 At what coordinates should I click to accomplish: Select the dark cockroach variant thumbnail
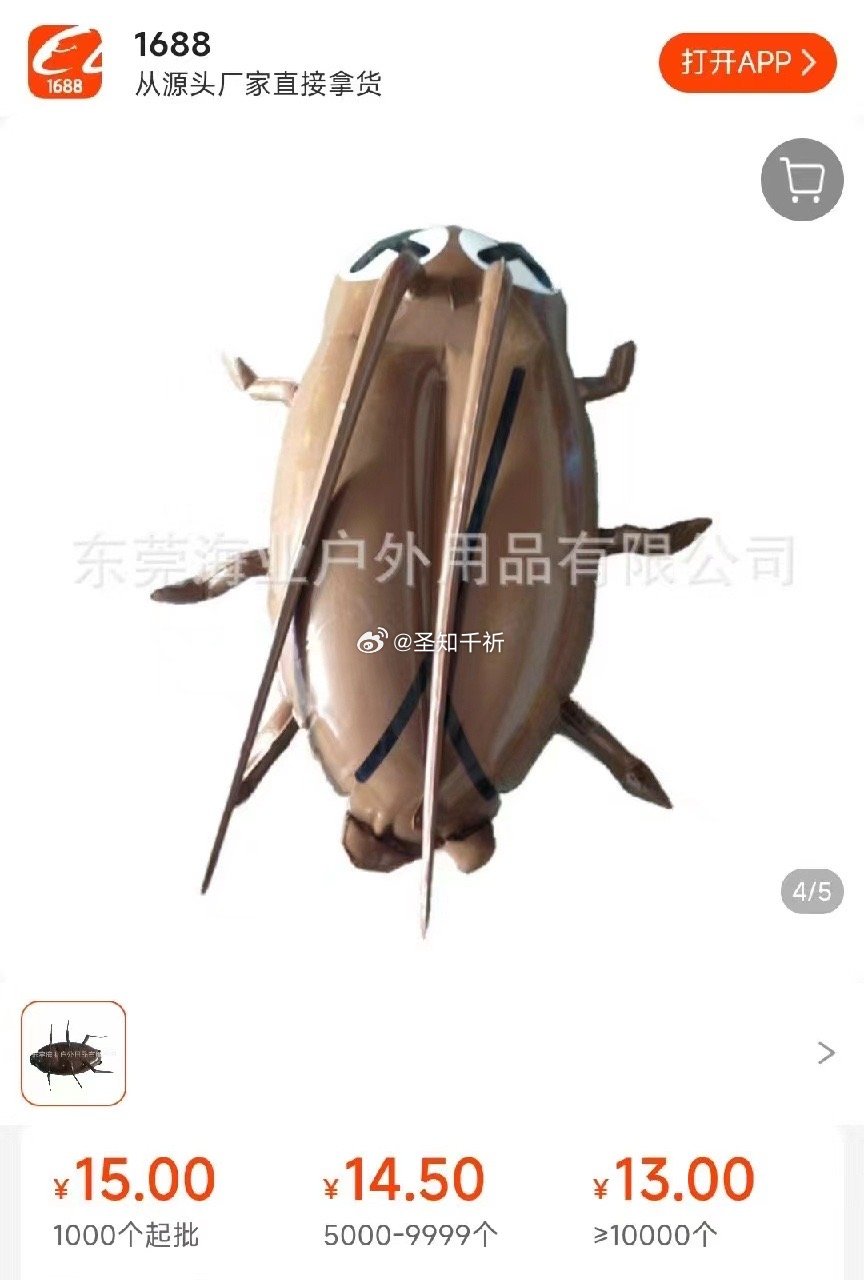point(74,1053)
